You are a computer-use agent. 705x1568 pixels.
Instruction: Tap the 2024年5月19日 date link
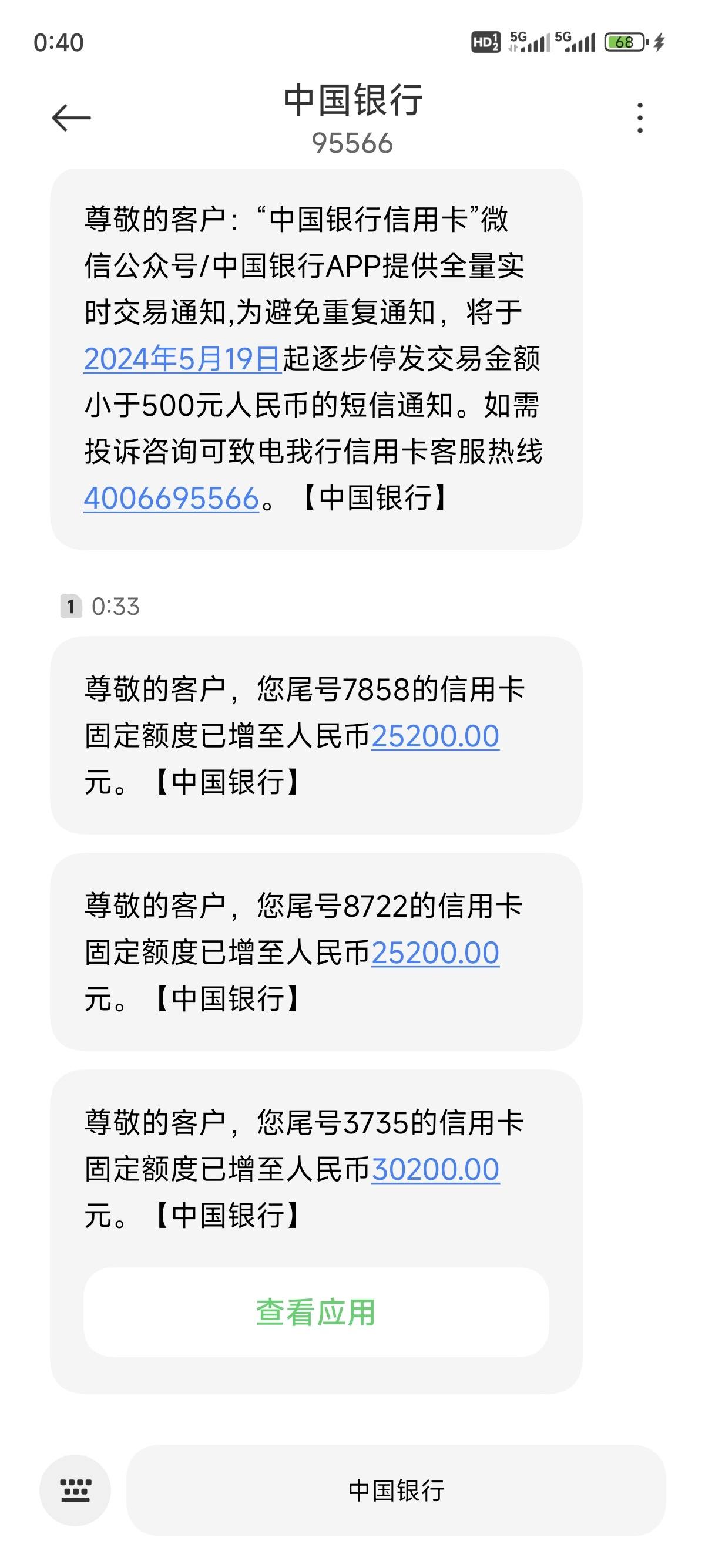[x=182, y=358]
